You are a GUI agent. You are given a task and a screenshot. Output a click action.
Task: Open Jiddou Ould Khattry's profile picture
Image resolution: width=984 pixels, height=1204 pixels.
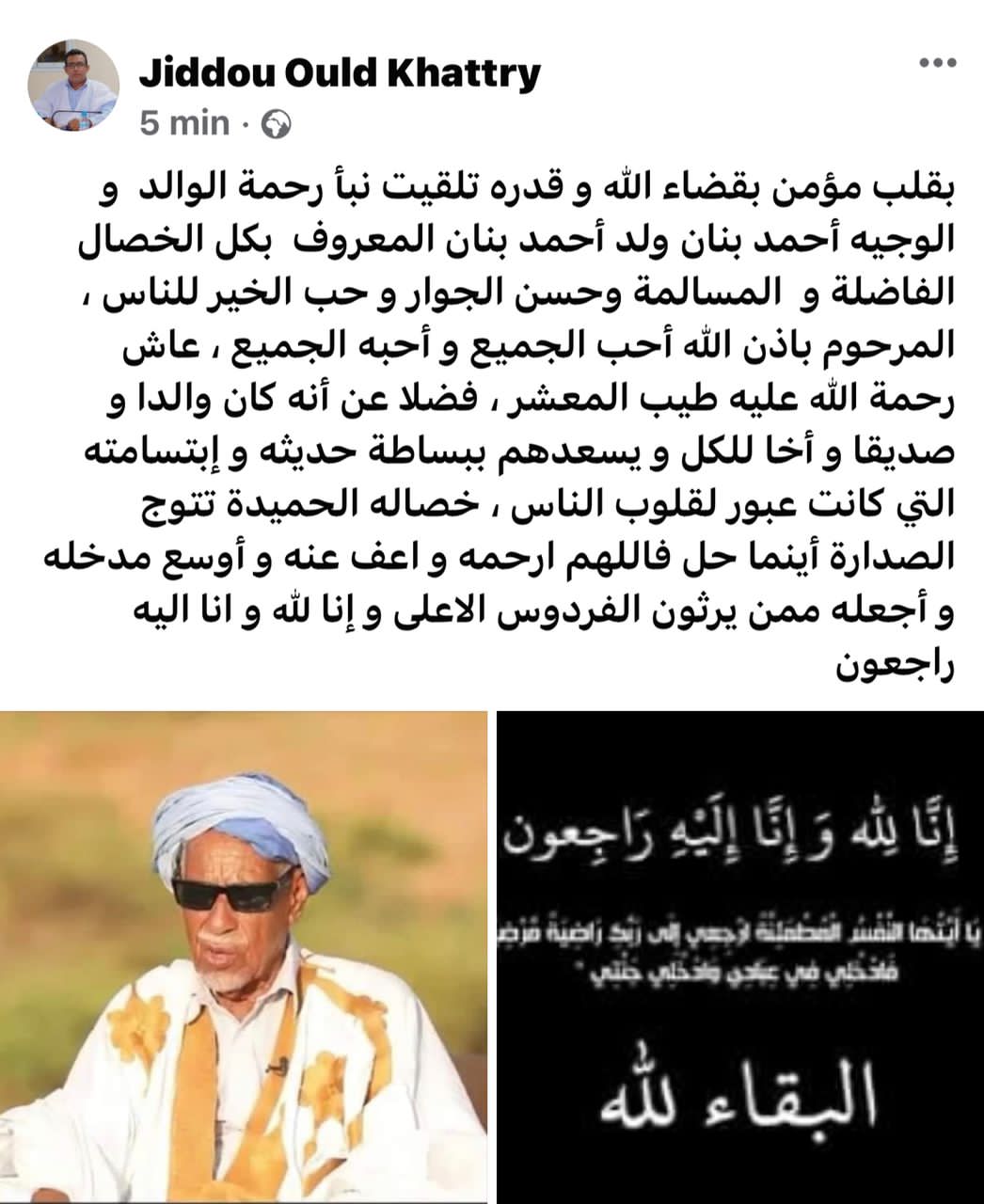point(73,86)
